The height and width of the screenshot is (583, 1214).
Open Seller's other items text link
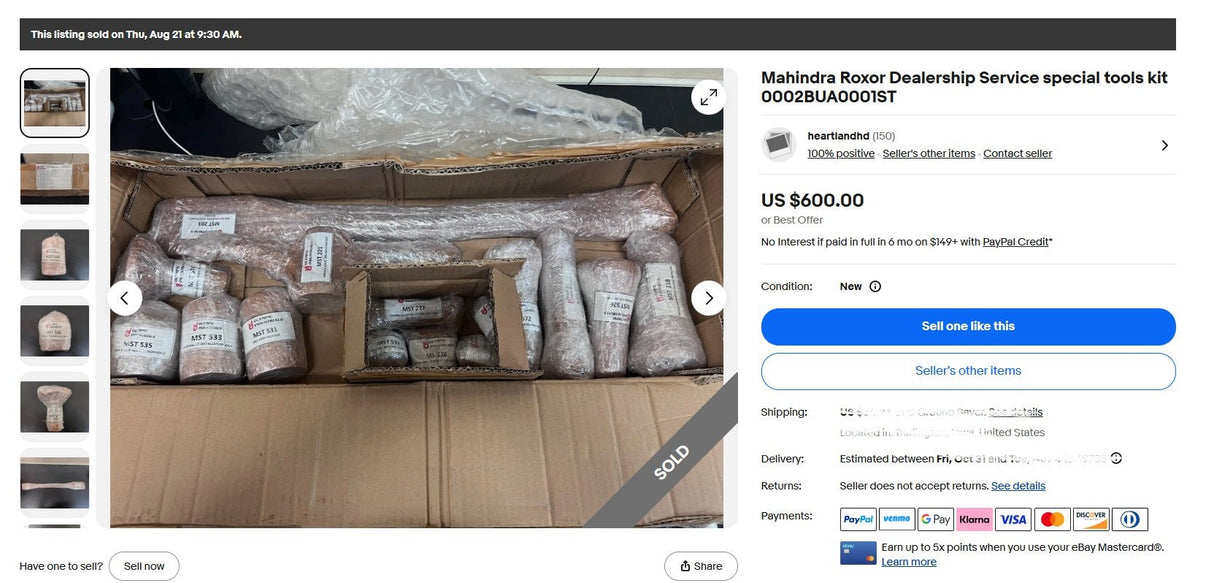[x=928, y=154]
